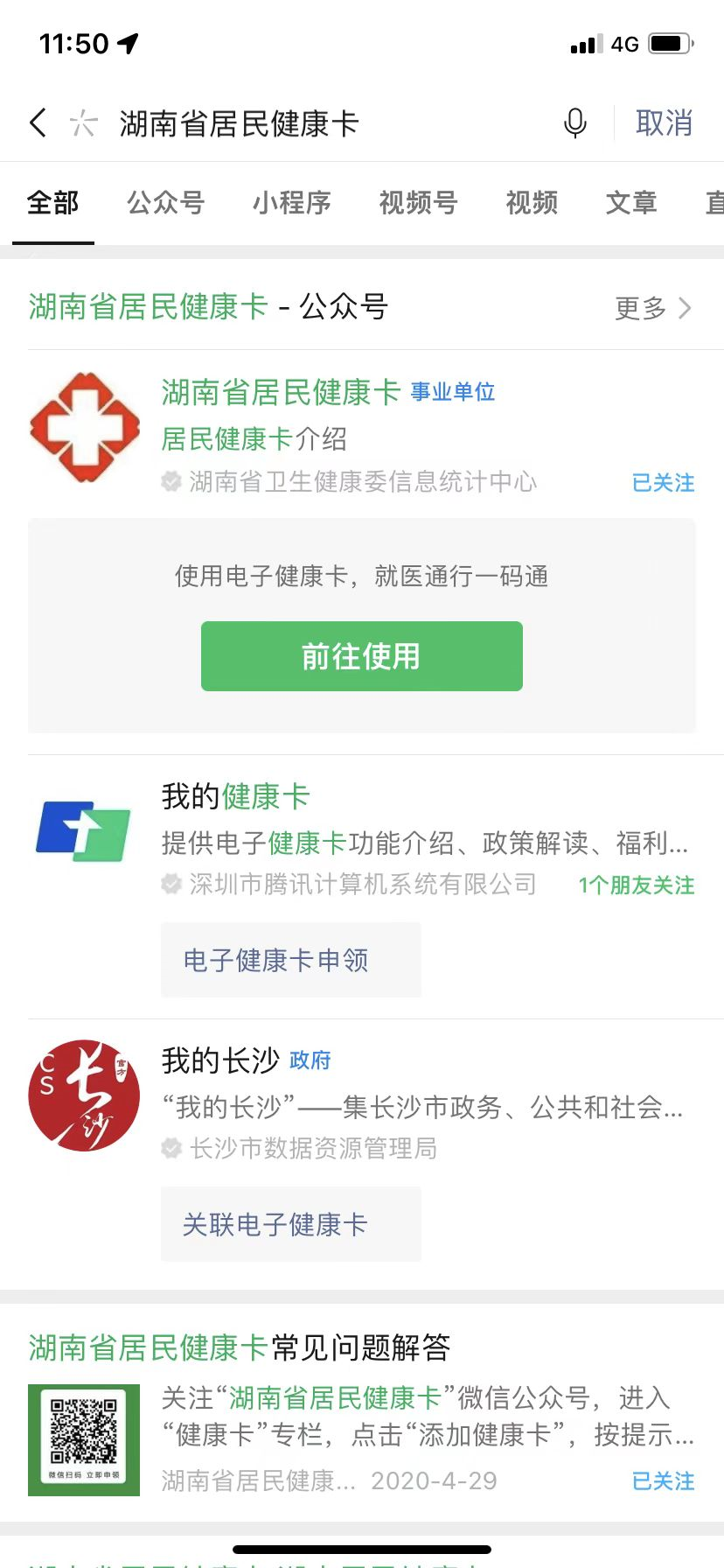Select the 全部 tab
The image size is (724, 1568).
coord(53,203)
